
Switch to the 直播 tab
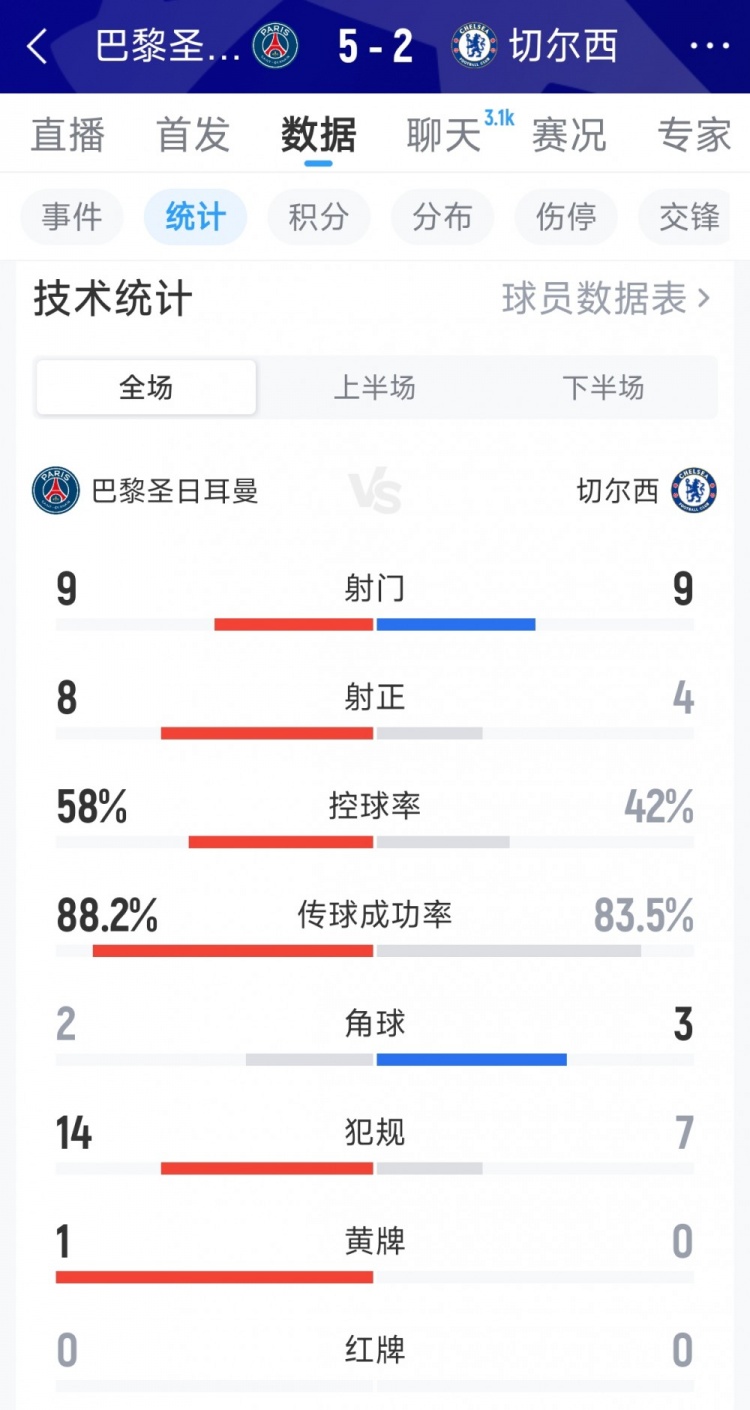[x=68, y=135]
